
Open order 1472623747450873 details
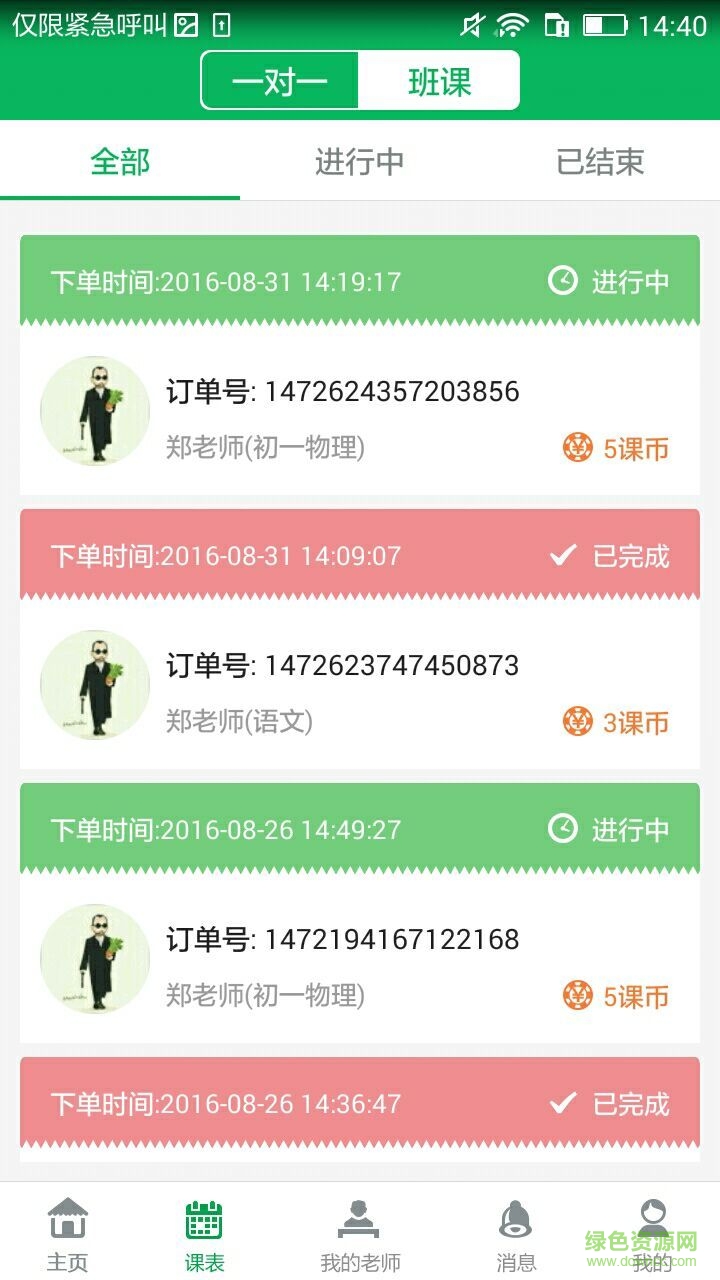point(344,665)
